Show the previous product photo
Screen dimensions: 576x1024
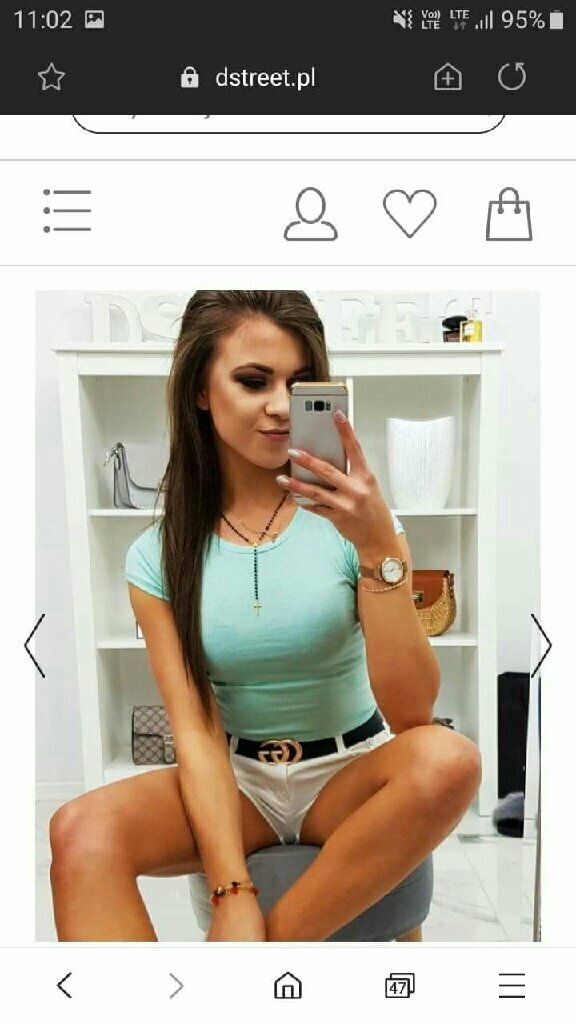coord(35,645)
